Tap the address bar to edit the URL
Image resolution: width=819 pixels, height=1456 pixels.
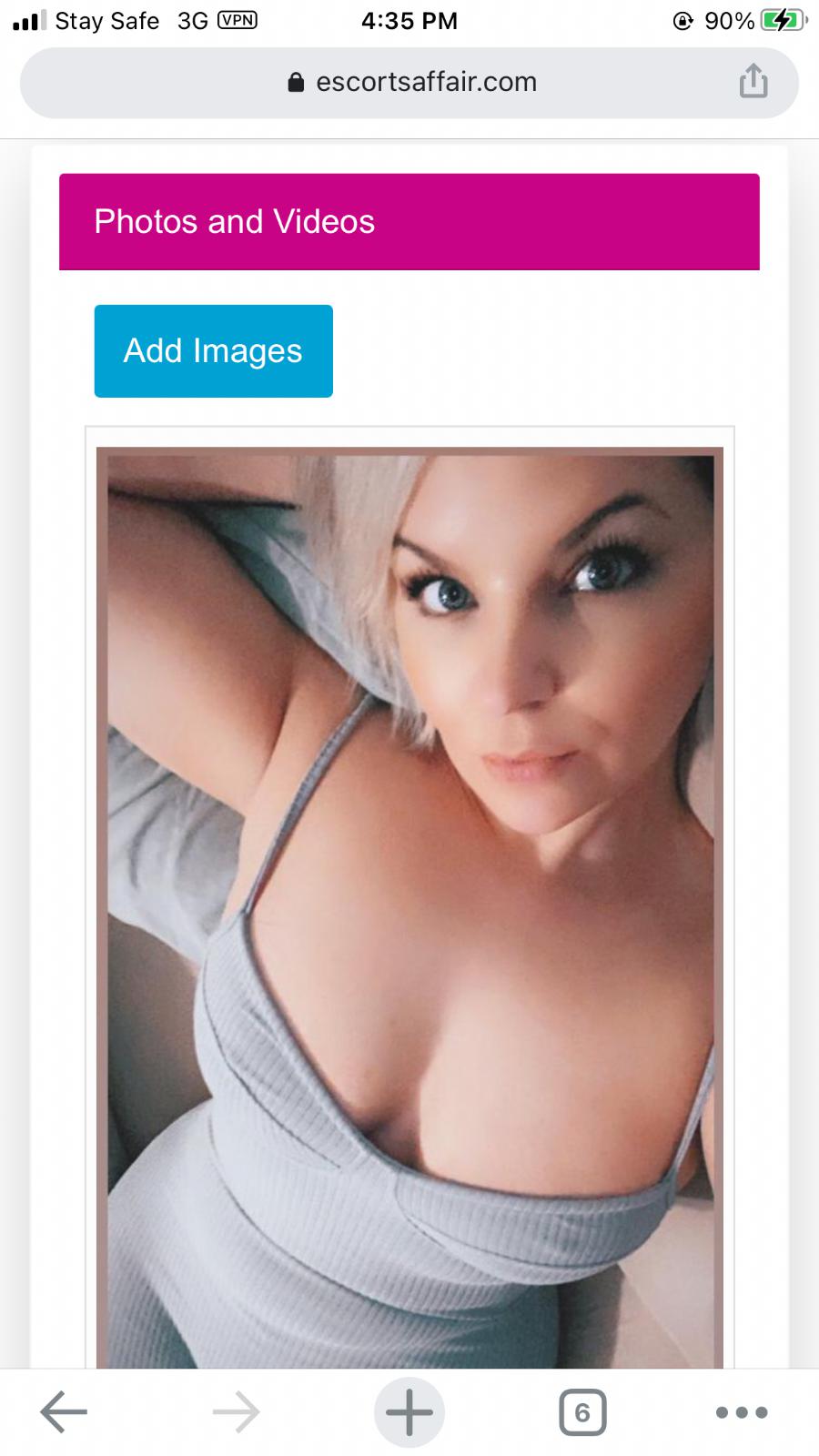[x=409, y=82]
